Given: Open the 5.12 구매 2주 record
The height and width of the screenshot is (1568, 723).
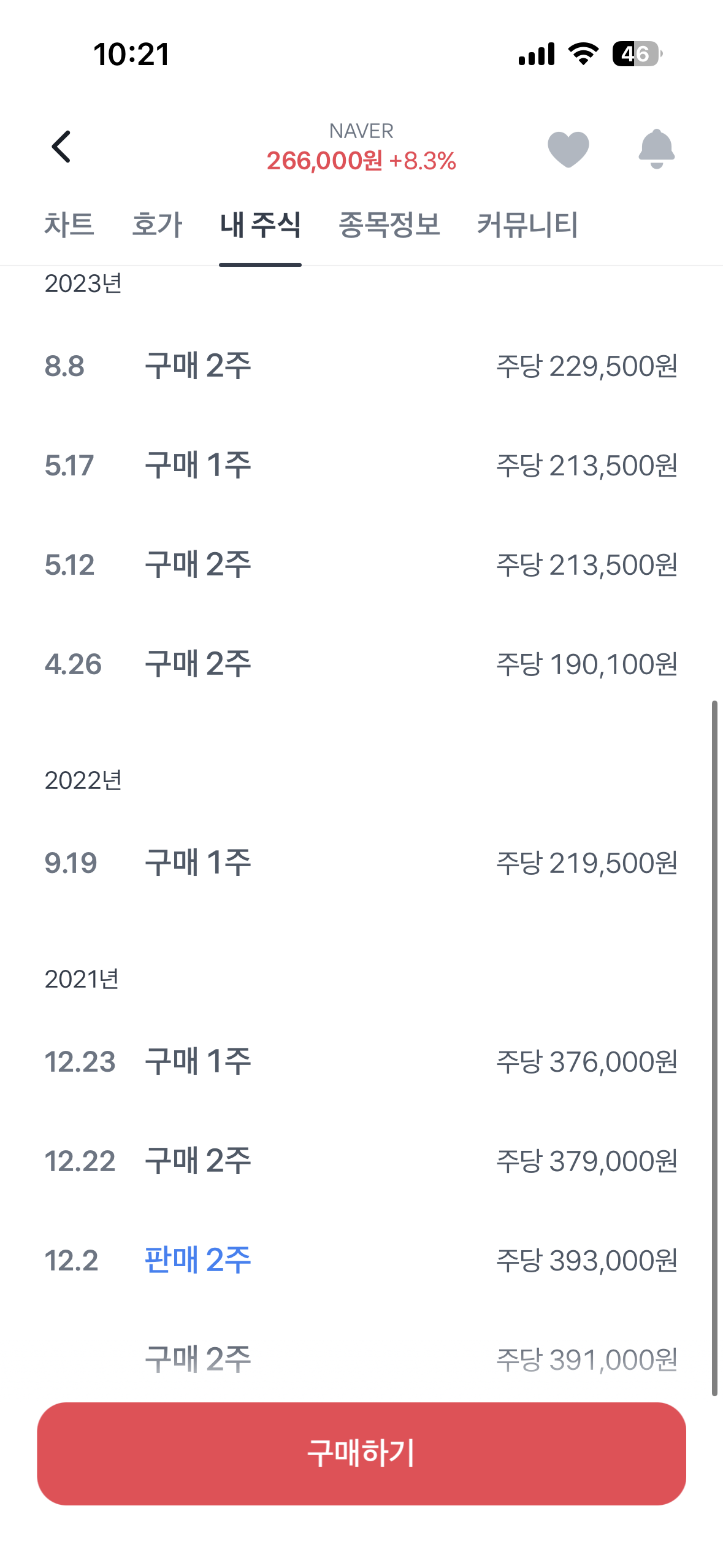Looking at the screenshot, I should click(x=361, y=565).
